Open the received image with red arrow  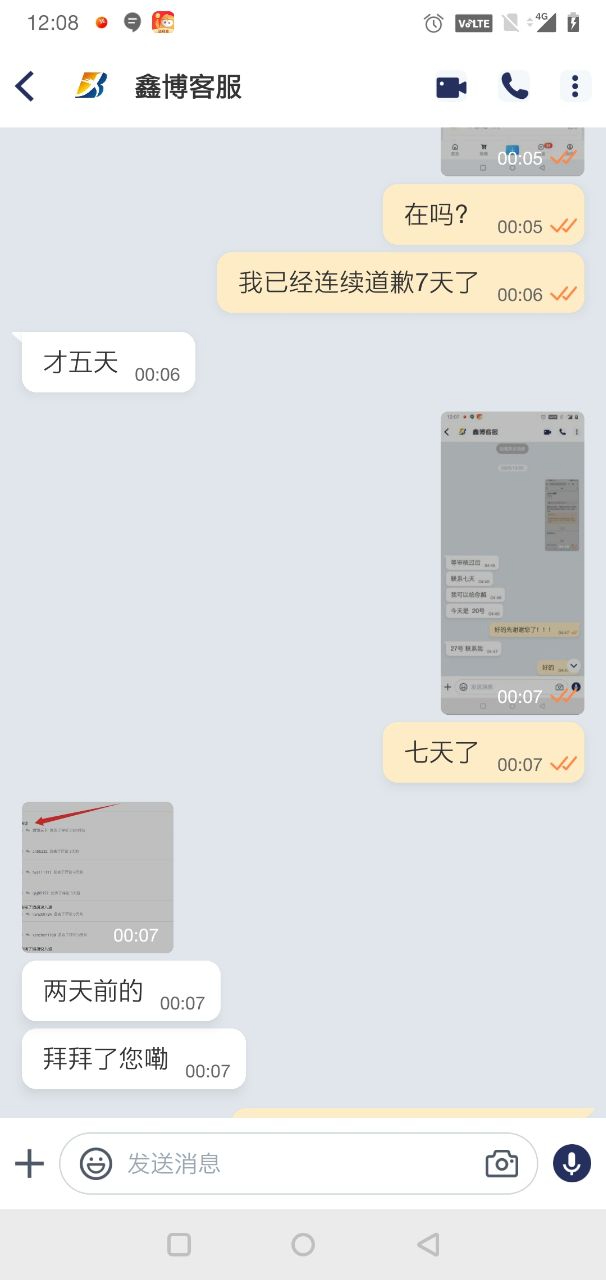point(98,876)
